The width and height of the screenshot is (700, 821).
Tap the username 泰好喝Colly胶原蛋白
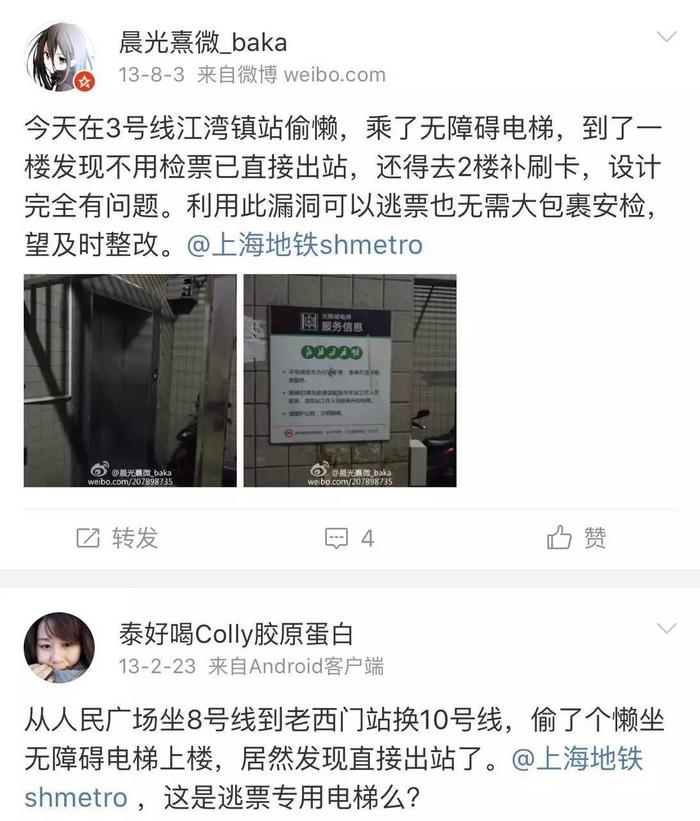tap(236, 633)
